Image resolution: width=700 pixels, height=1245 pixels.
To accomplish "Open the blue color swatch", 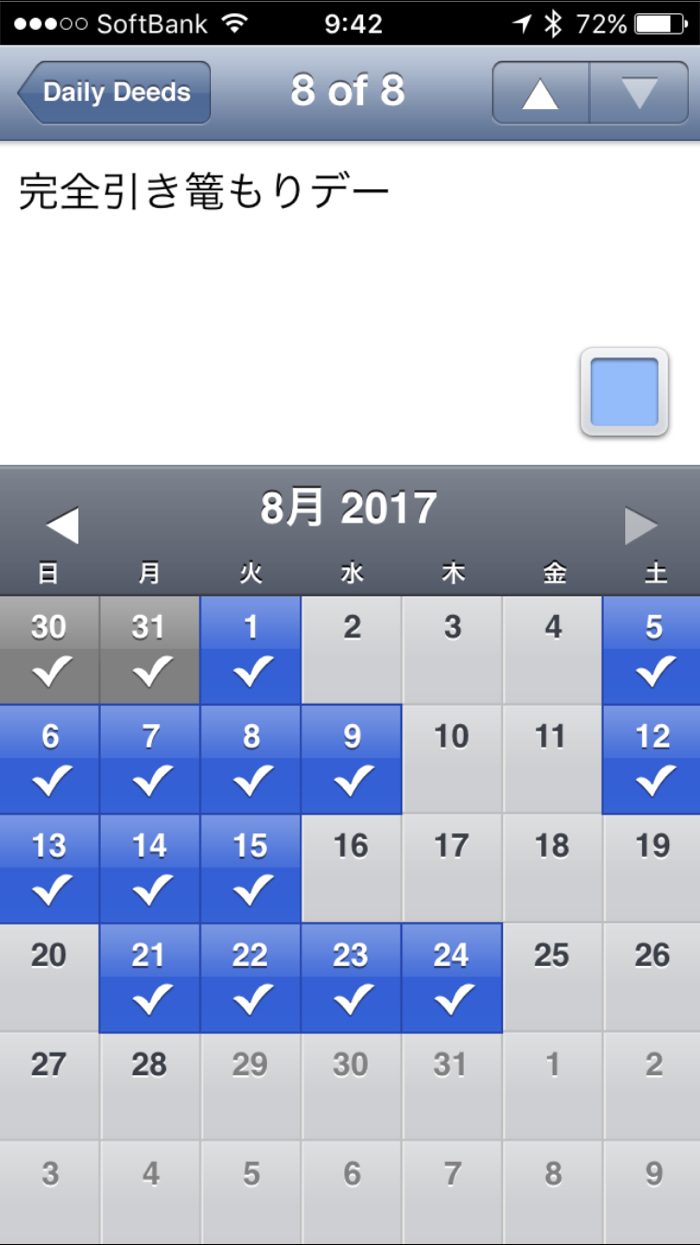I will pyautogui.click(x=624, y=392).
